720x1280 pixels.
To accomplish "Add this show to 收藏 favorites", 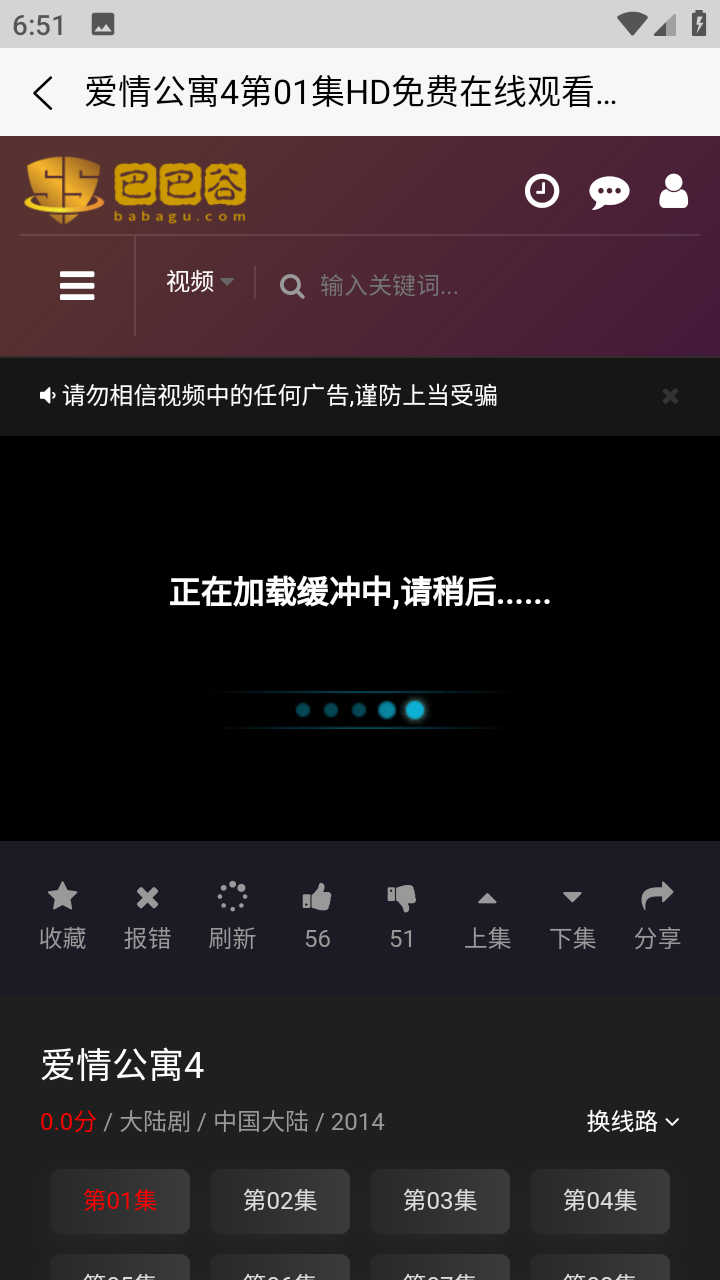I will [63, 916].
